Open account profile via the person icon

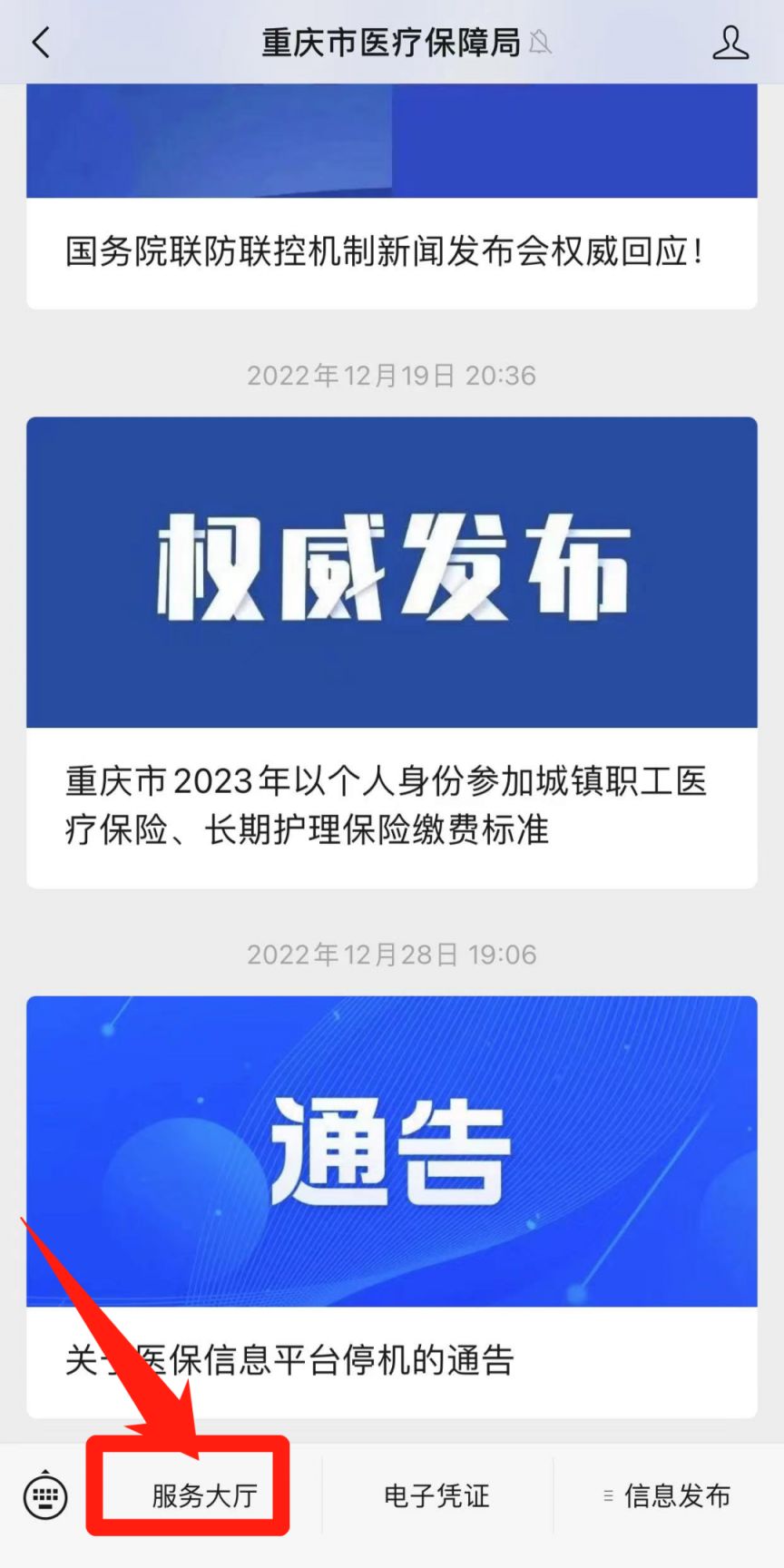[x=731, y=42]
